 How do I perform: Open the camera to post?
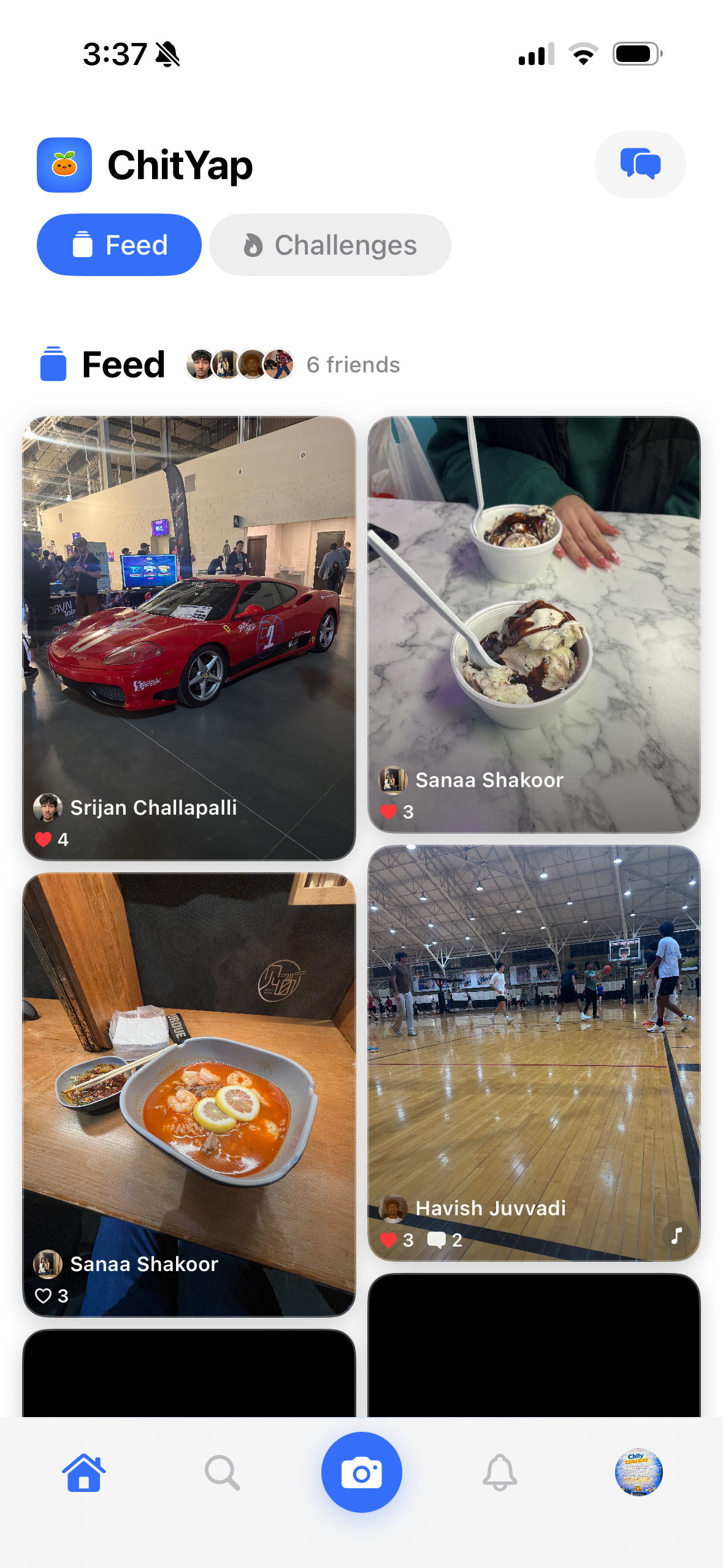point(362,1472)
